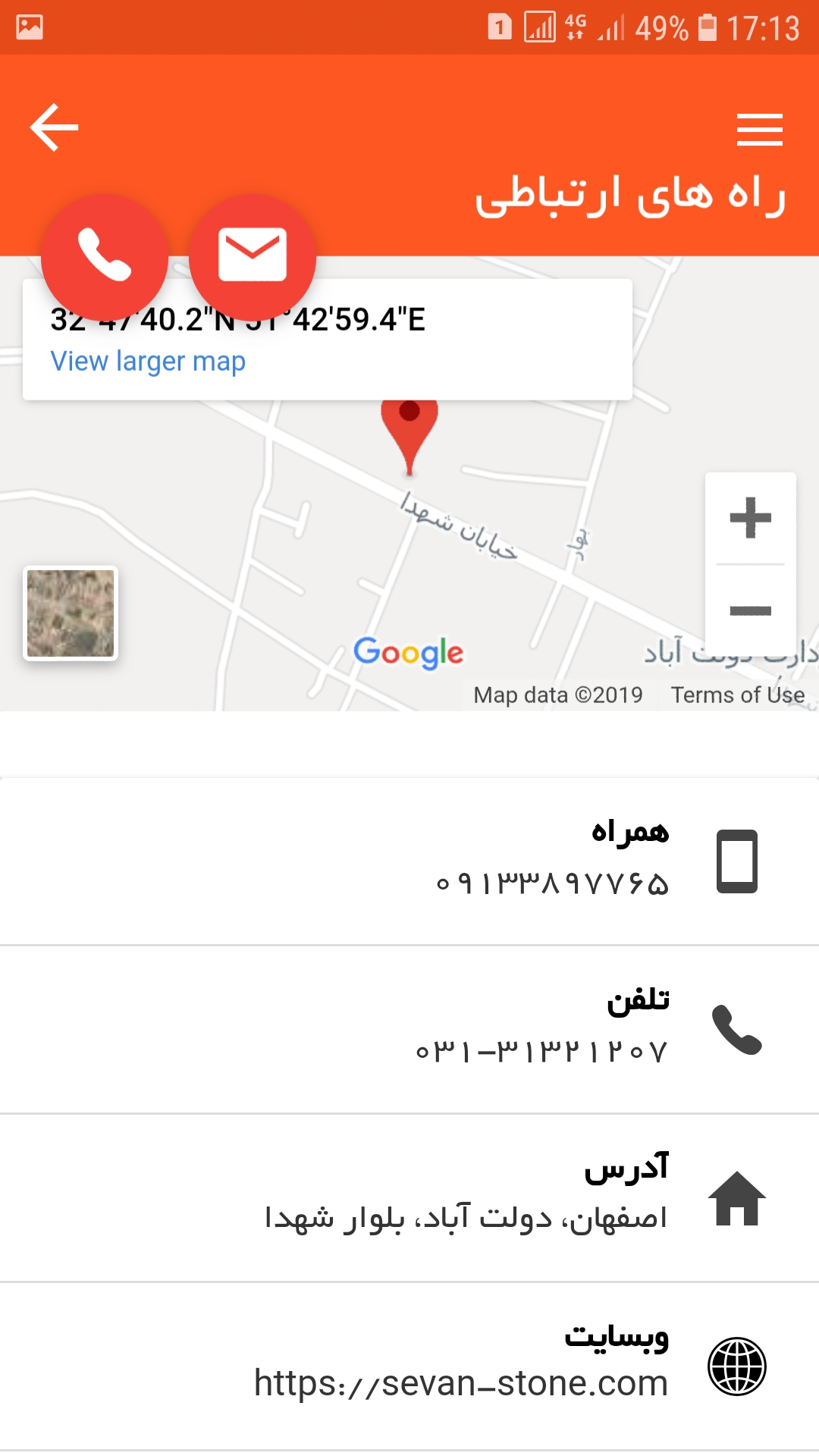Click the back arrow in the header
The height and width of the screenshot is (1456, 819).
coord(53,126)
